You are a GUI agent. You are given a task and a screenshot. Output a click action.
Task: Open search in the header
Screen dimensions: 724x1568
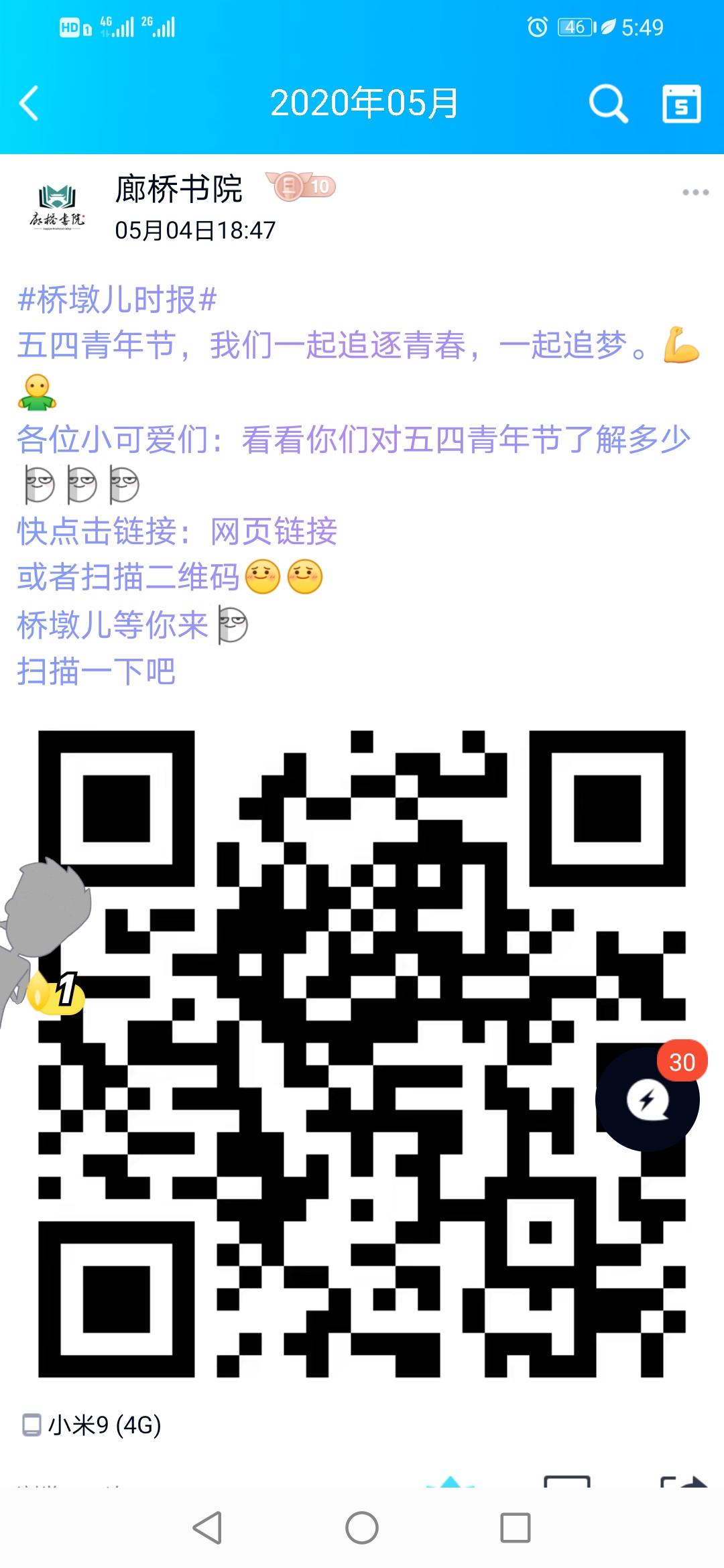click(608, 104)
